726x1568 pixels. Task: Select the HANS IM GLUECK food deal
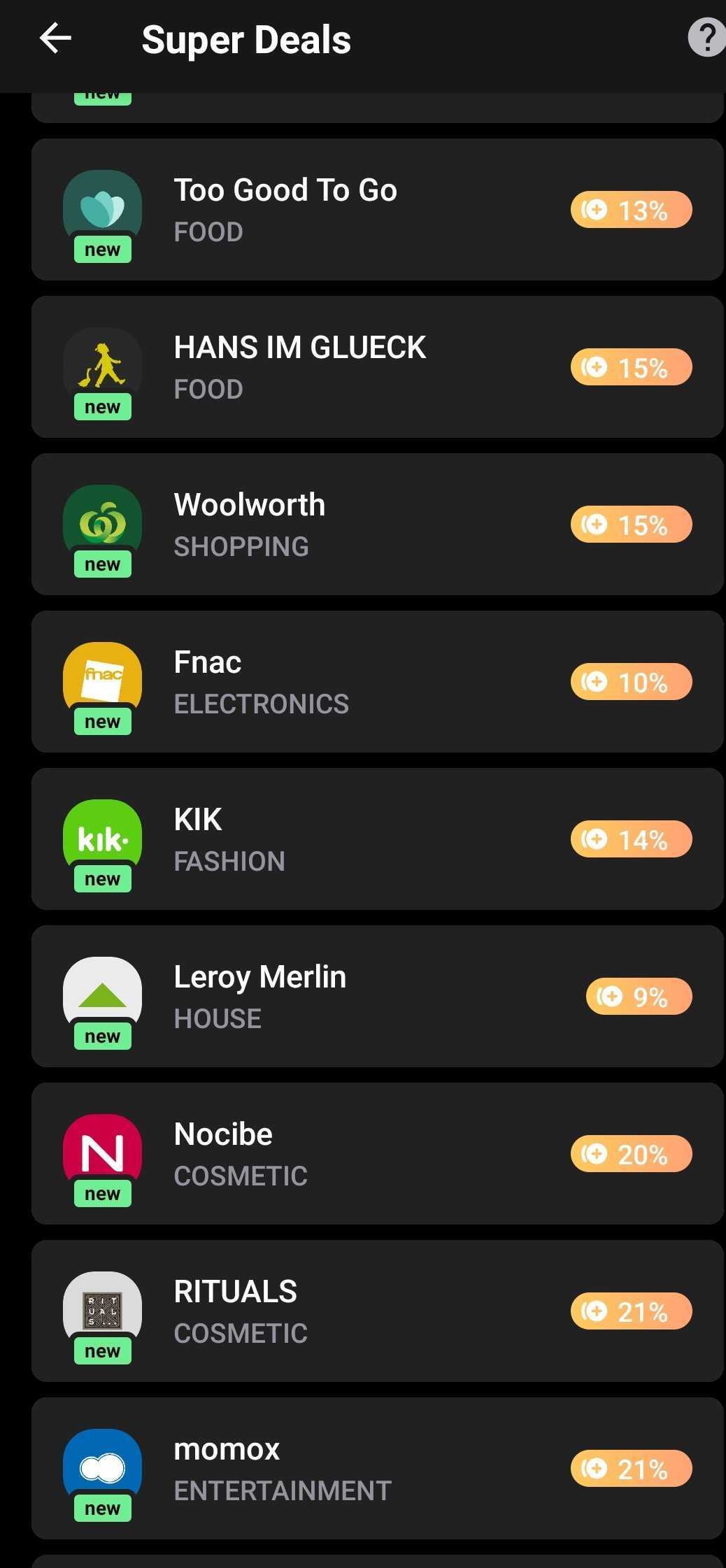click(x=377, y=367)
